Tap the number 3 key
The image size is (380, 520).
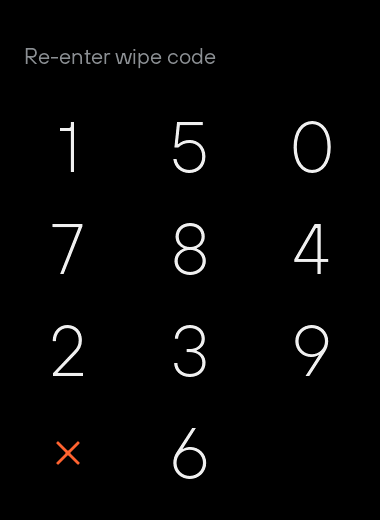[190, 351]
